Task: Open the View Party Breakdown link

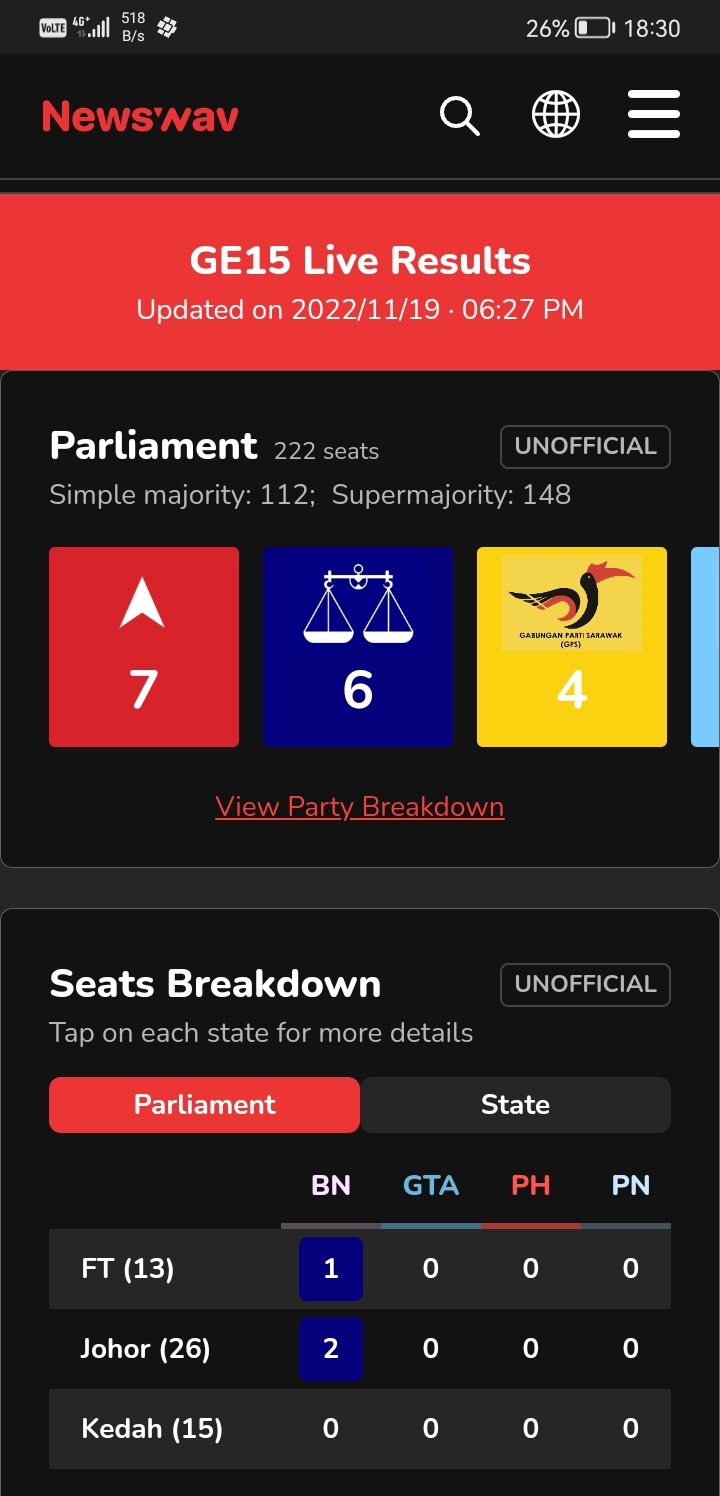Action: 359,807
